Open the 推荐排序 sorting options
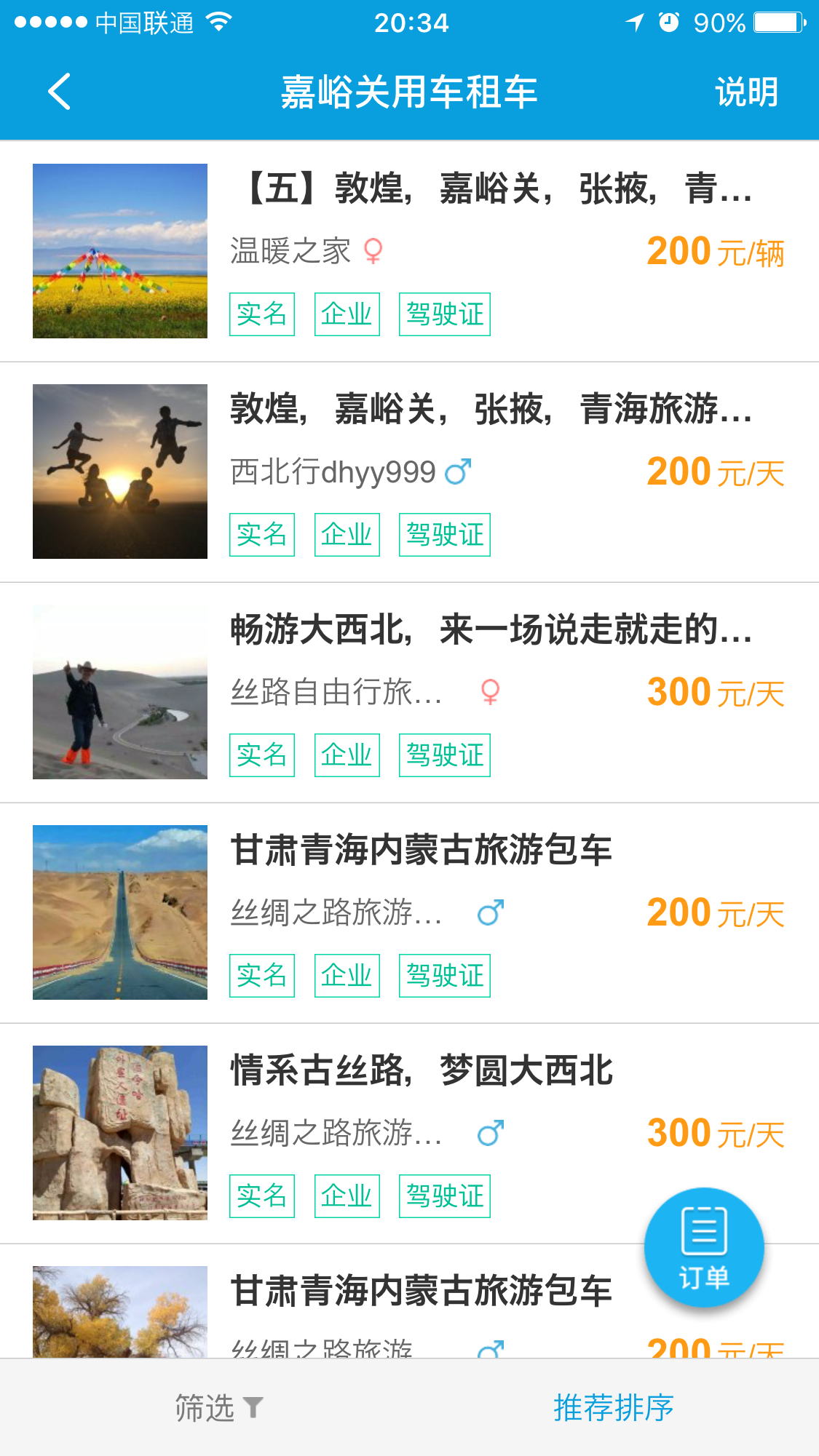Image resolution: width=819 pixels, height=1456 pixels. (614, 1408)
